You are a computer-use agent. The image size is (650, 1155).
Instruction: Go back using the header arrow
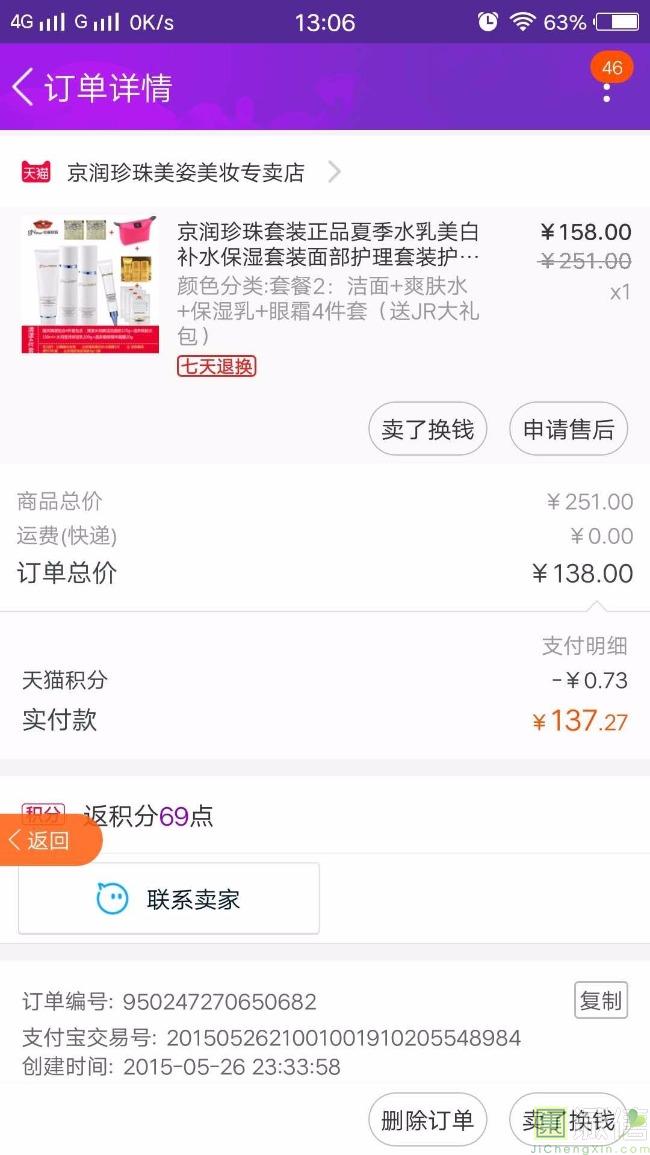click(24, 87)
